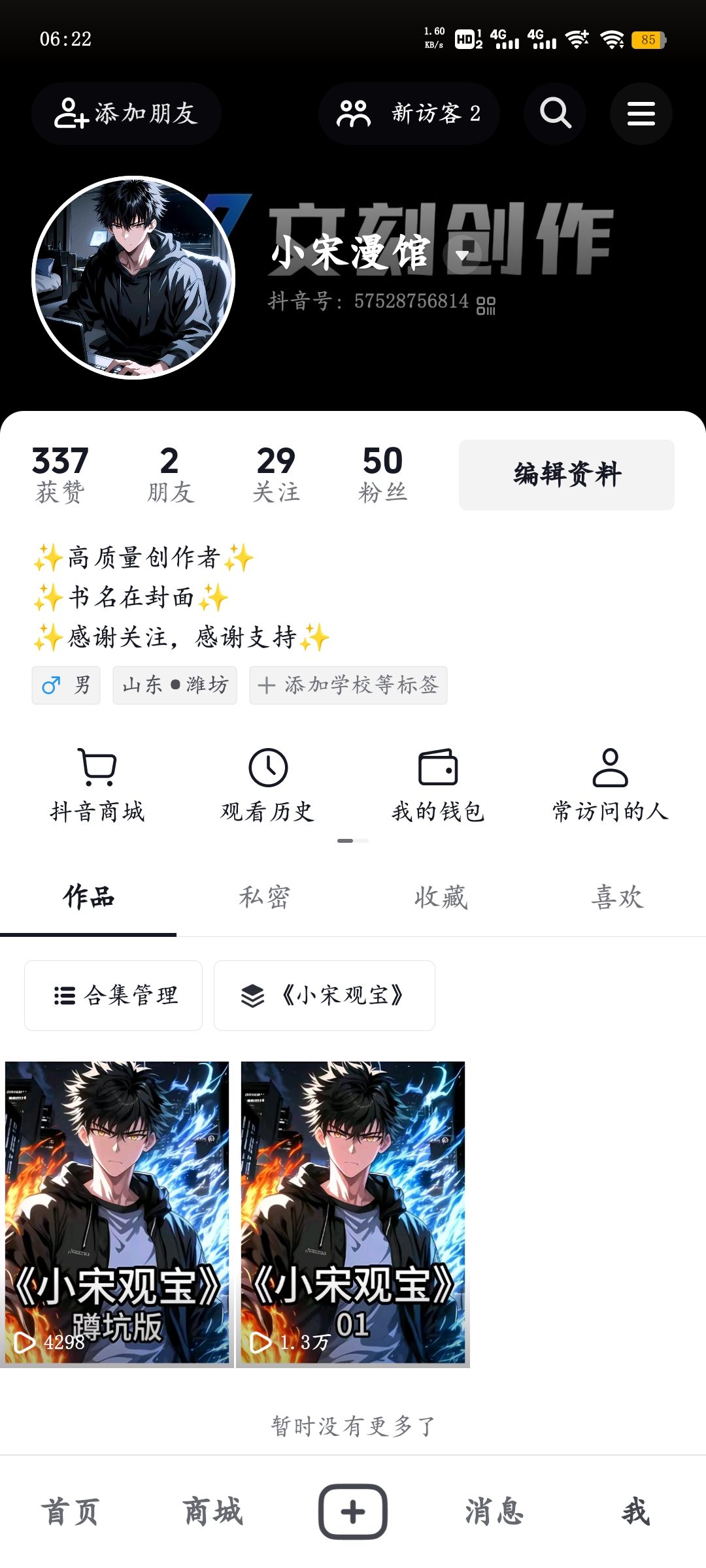Expand the 小宋漫馆 account switcher arrow
This screenshot has height=1568, width=706.
(x=462, y=255)
